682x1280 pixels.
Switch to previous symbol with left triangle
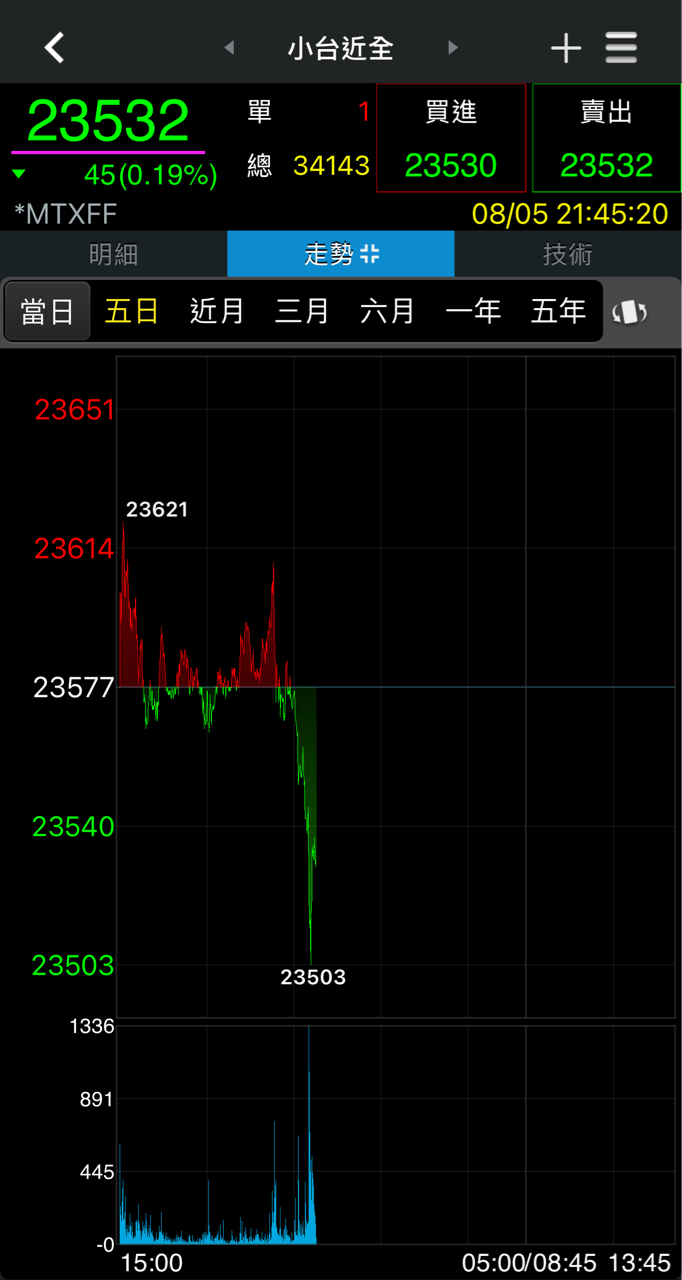pos(229,47)
